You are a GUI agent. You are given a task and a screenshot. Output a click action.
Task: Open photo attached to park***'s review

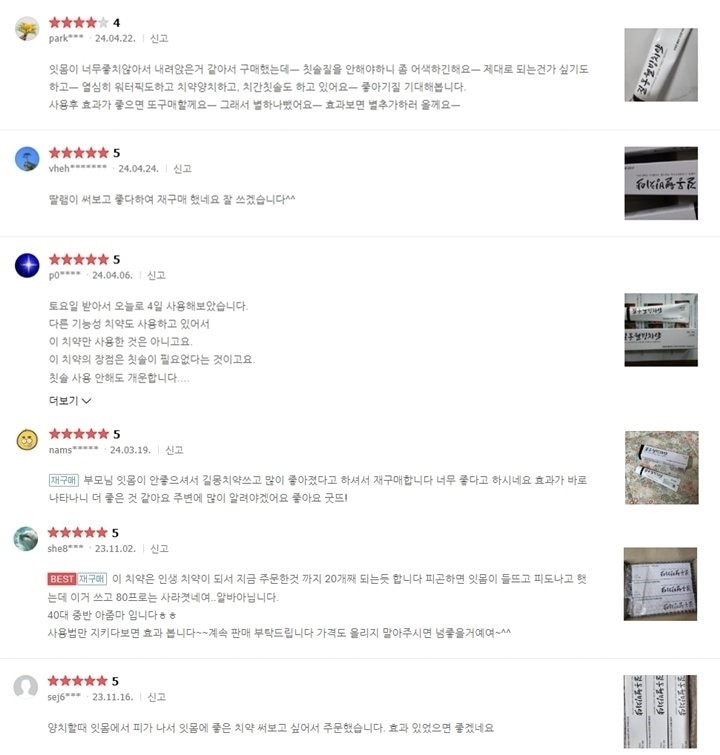coord(660,64)
